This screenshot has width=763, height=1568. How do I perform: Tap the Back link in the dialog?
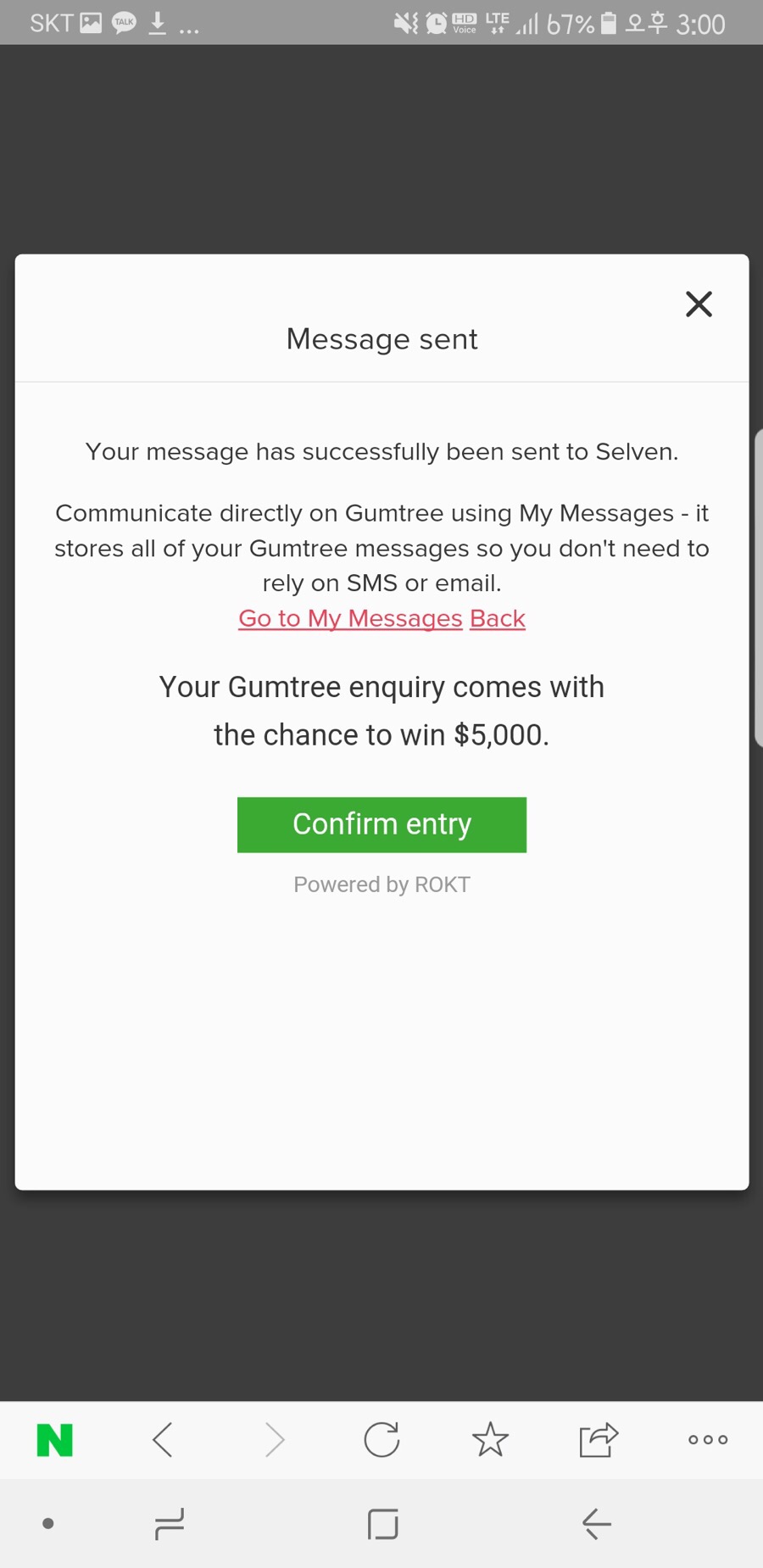point(498,618)
